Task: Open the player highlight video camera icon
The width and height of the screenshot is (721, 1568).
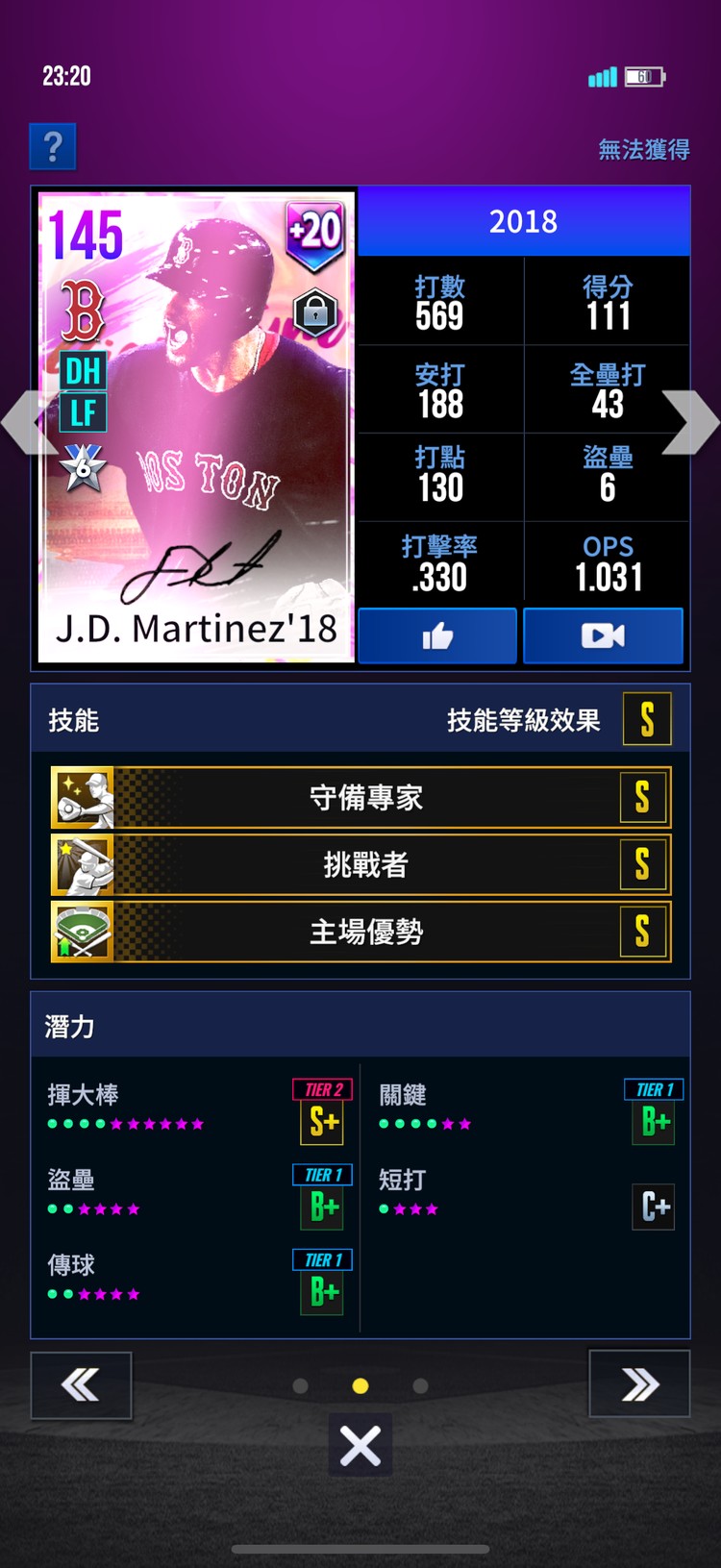Action: (604, 635)
